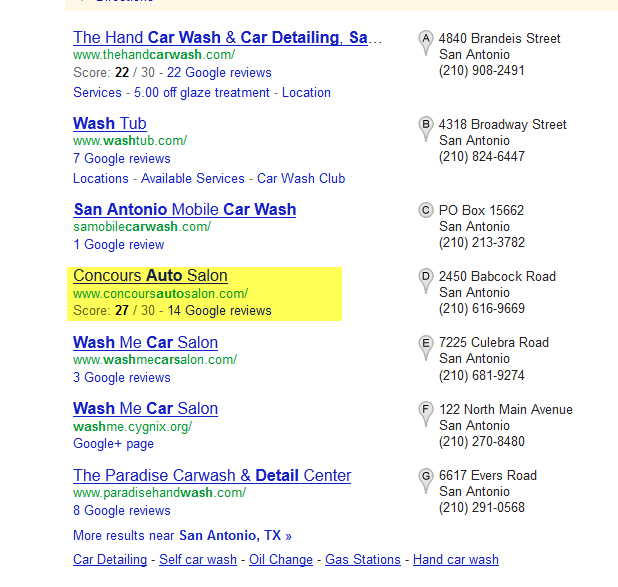Image resolution: width=618 pixels, height=587 pixels.
Task: Open the Concours Auto Salon result
Action: click(x=150, y=276)
